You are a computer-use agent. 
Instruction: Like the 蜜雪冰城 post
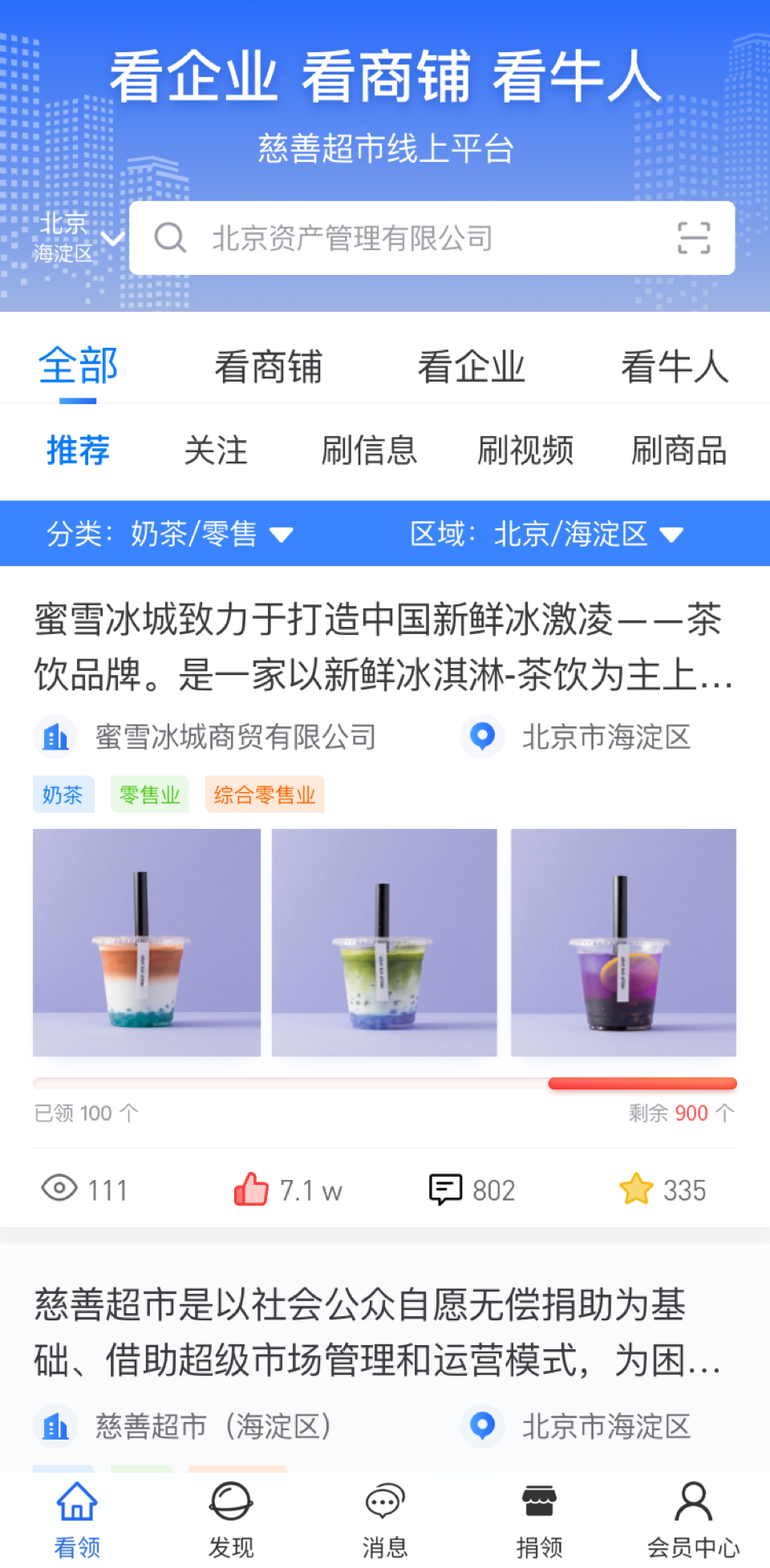click(251, 1190)
